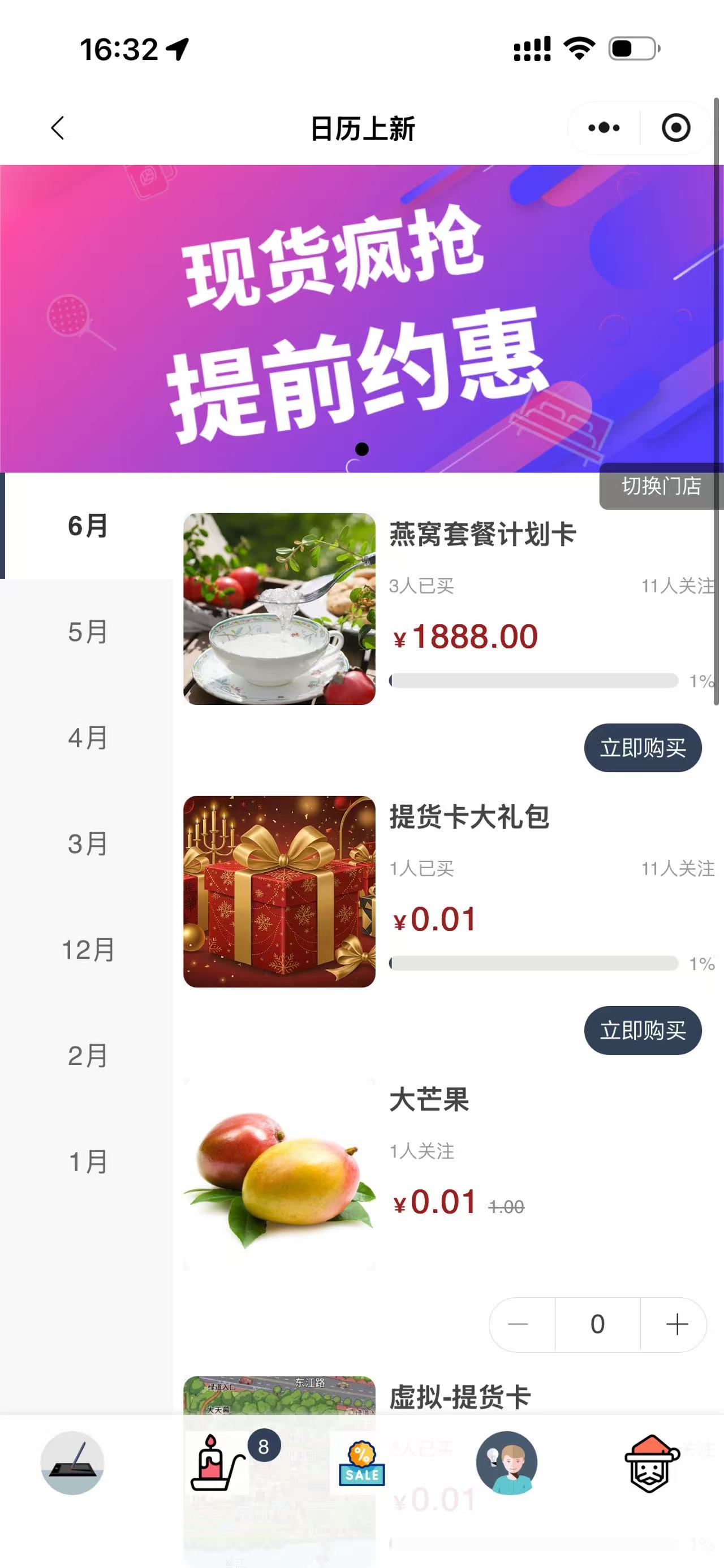This screenshot has width=724, height=1568.
Task: Open the person avatar tab in the bottom bar
Action: coord(507,1463)
